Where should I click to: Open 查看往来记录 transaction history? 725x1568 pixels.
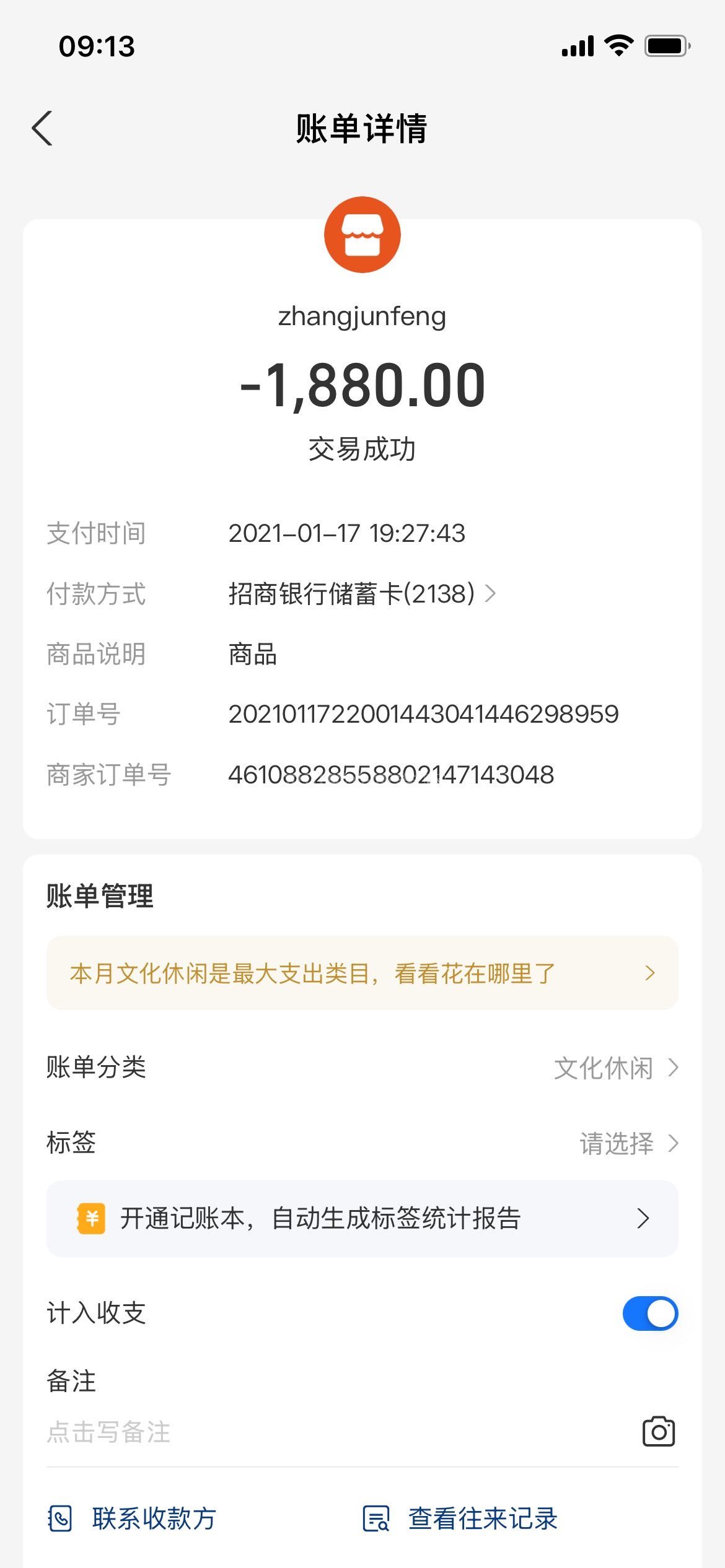pyautogui.click(x=460, y=1518)
